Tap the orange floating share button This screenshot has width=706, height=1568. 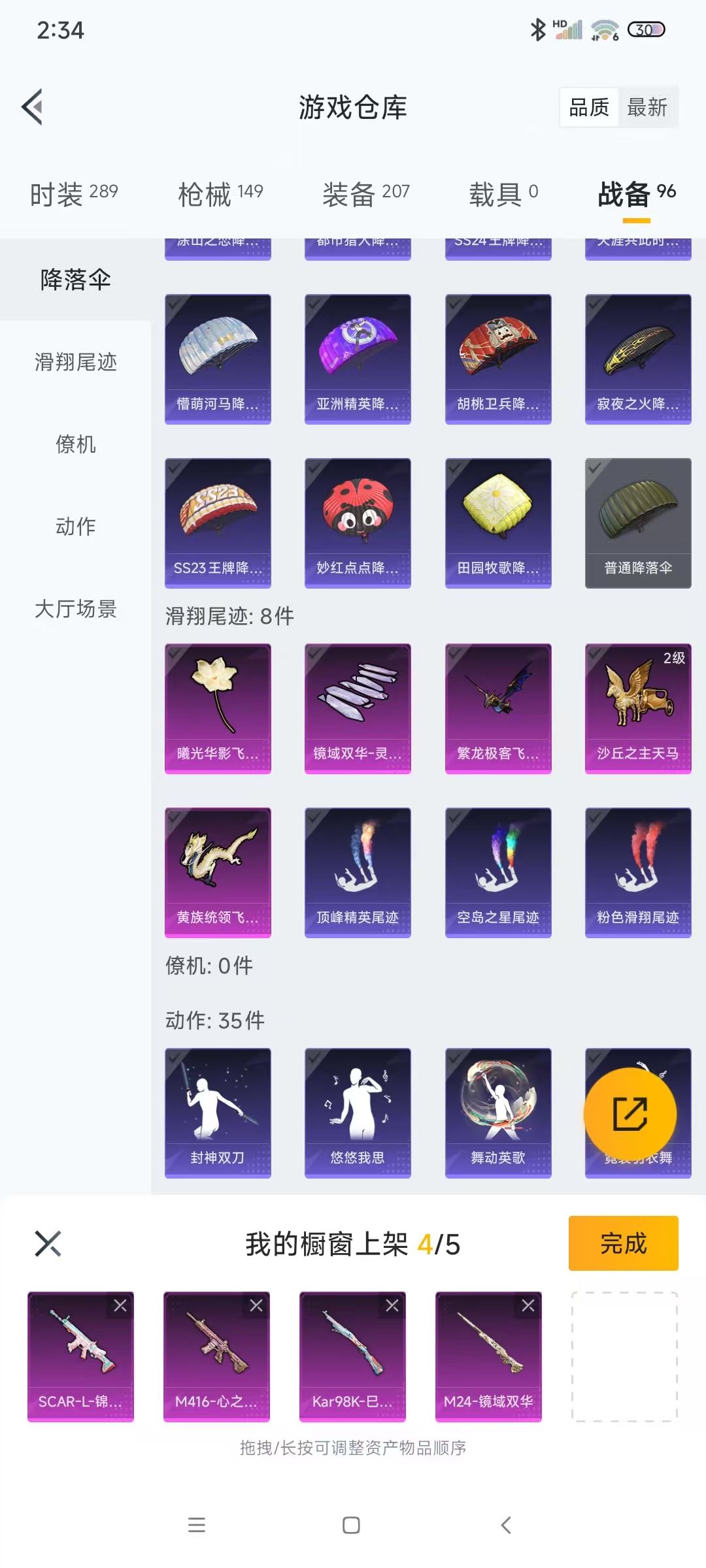tap(630, 1114)
